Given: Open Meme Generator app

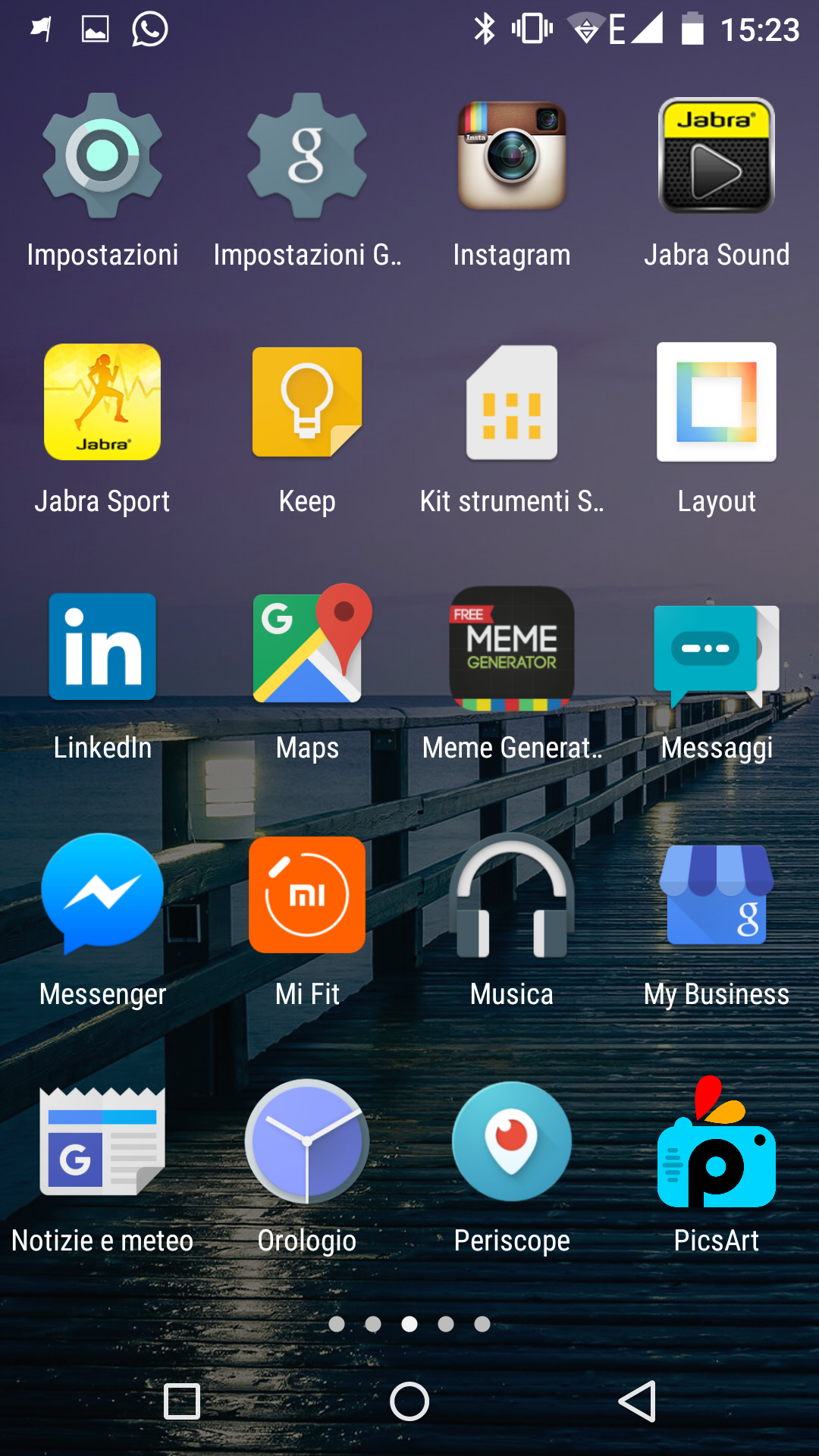Looking at the screenshot, I should coord(512,647).
